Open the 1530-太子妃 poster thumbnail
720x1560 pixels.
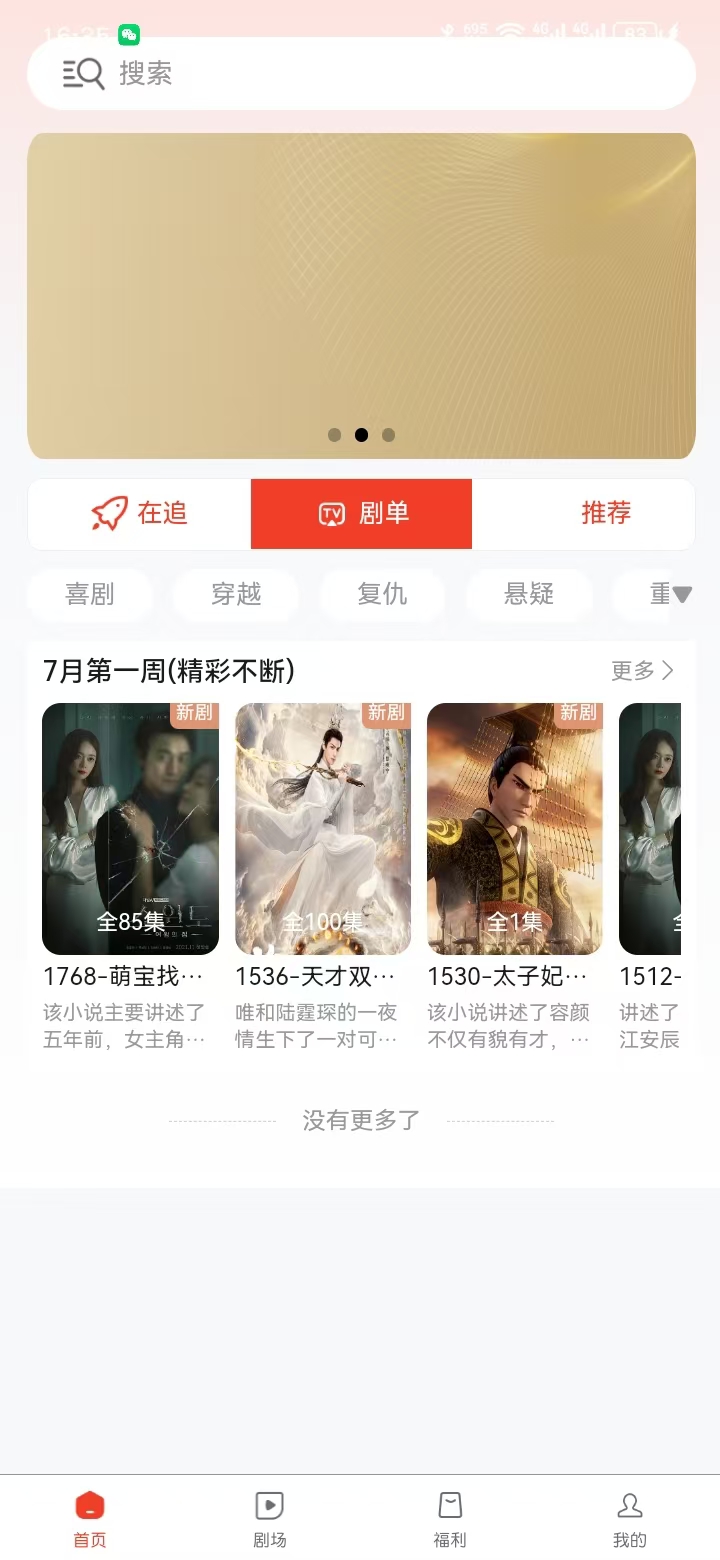pos(515,830)
